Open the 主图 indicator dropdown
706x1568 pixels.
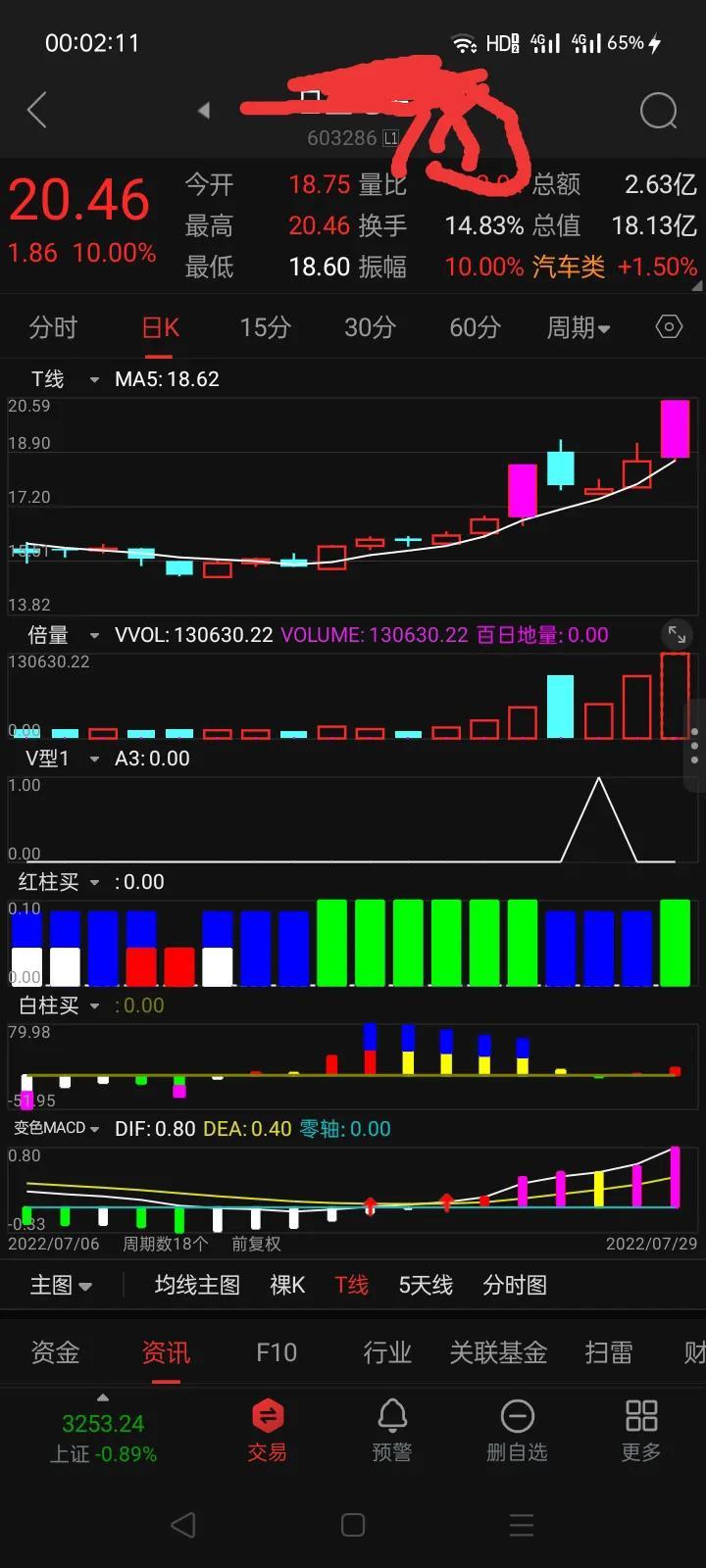pos(61,1285)
